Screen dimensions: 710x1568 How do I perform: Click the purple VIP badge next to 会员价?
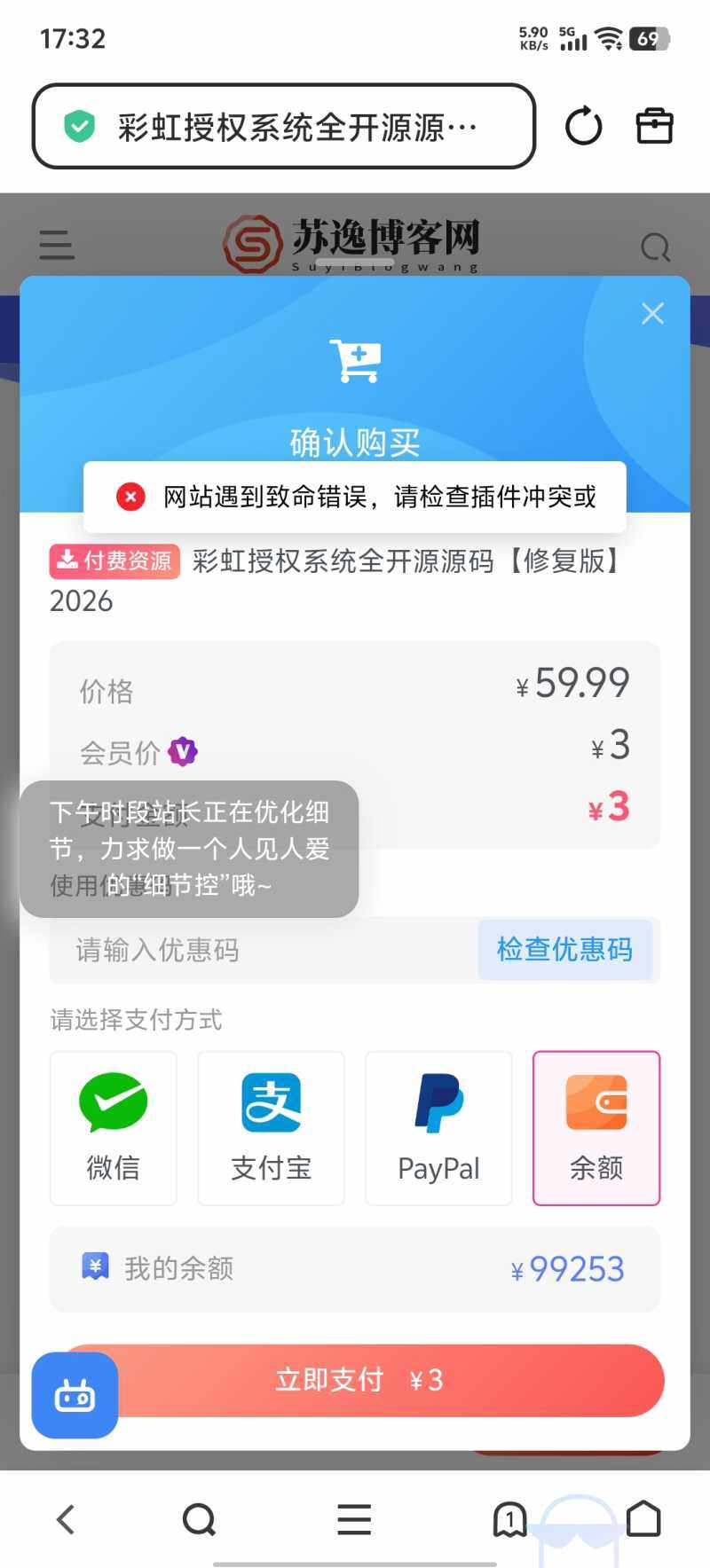point(182,751)
